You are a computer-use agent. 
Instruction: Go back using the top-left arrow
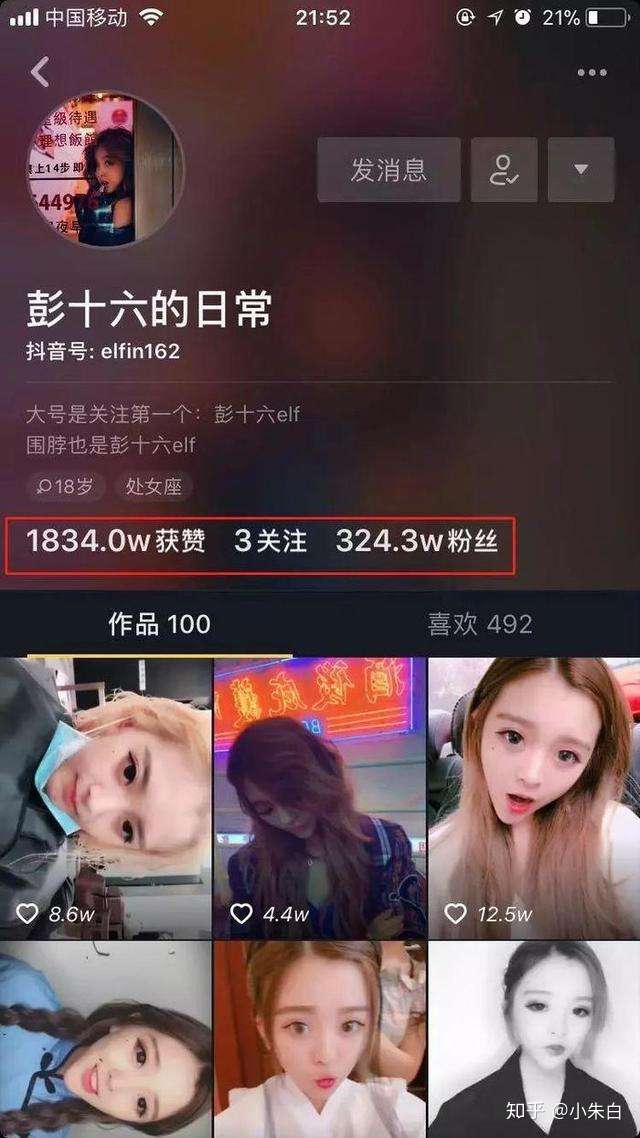(x=40, y=72)
